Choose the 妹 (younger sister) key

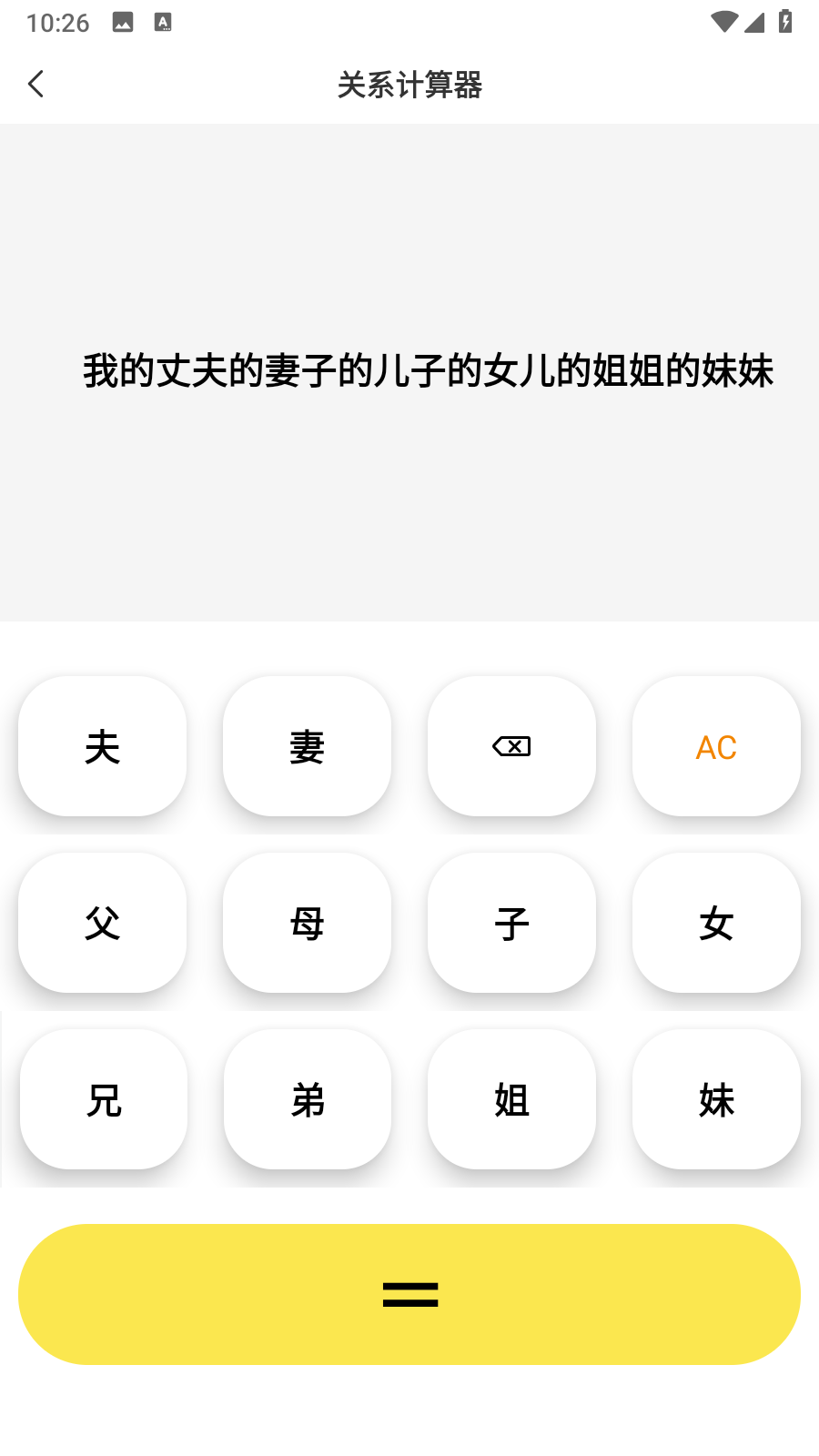tap(716, 1099)
